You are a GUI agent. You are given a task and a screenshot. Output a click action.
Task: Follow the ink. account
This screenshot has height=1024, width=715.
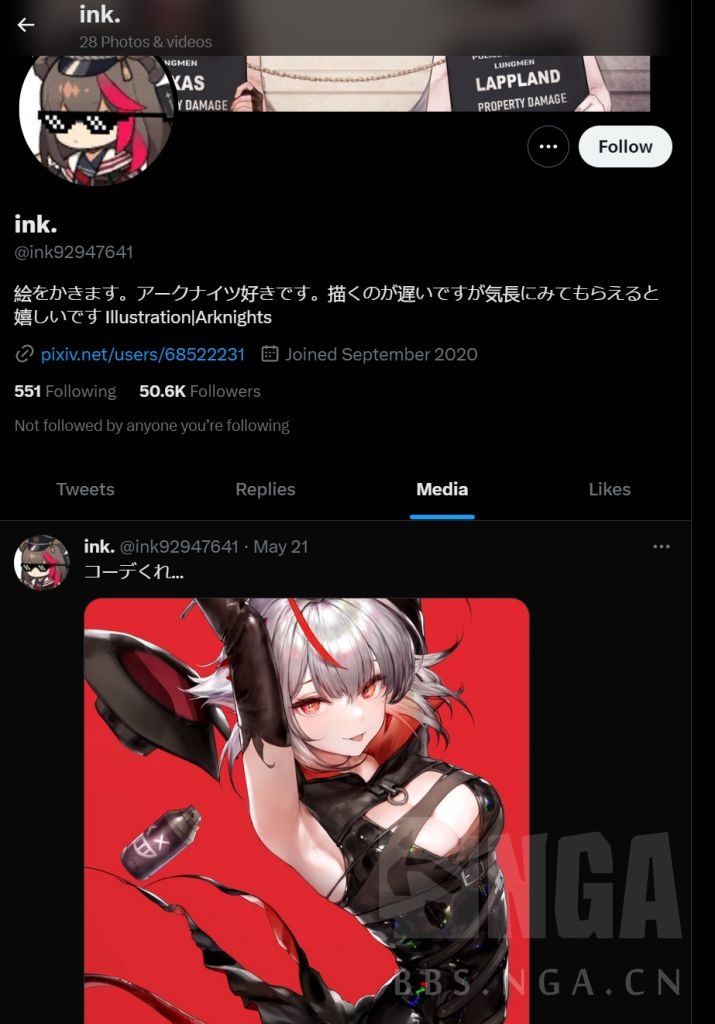[625, 147]
